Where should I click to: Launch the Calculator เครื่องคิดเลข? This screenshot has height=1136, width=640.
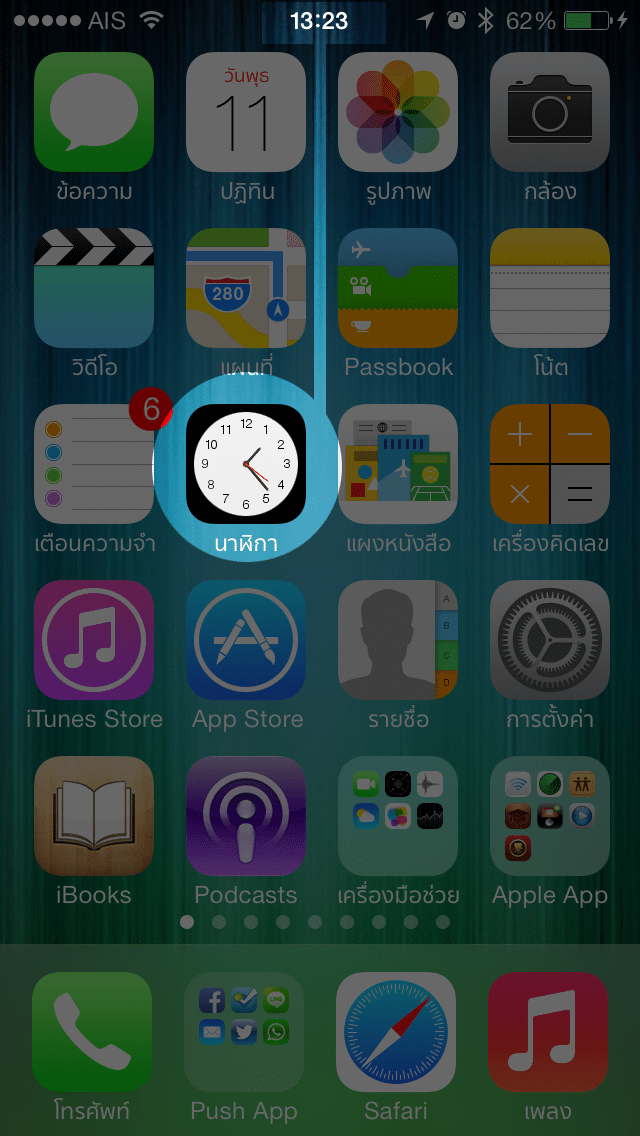tap(550, 464)
